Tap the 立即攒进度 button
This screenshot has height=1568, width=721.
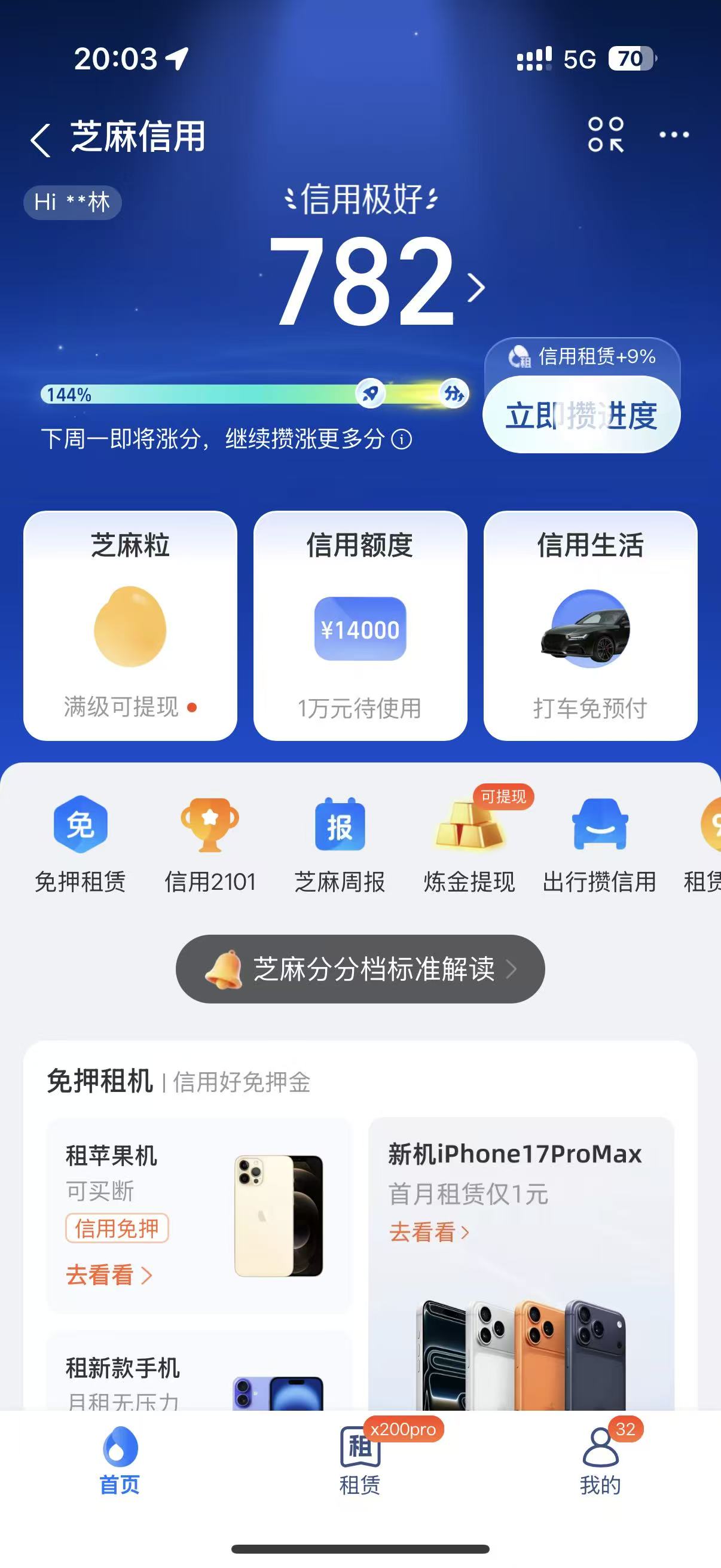pyautogui.click(x=581, y=415)
